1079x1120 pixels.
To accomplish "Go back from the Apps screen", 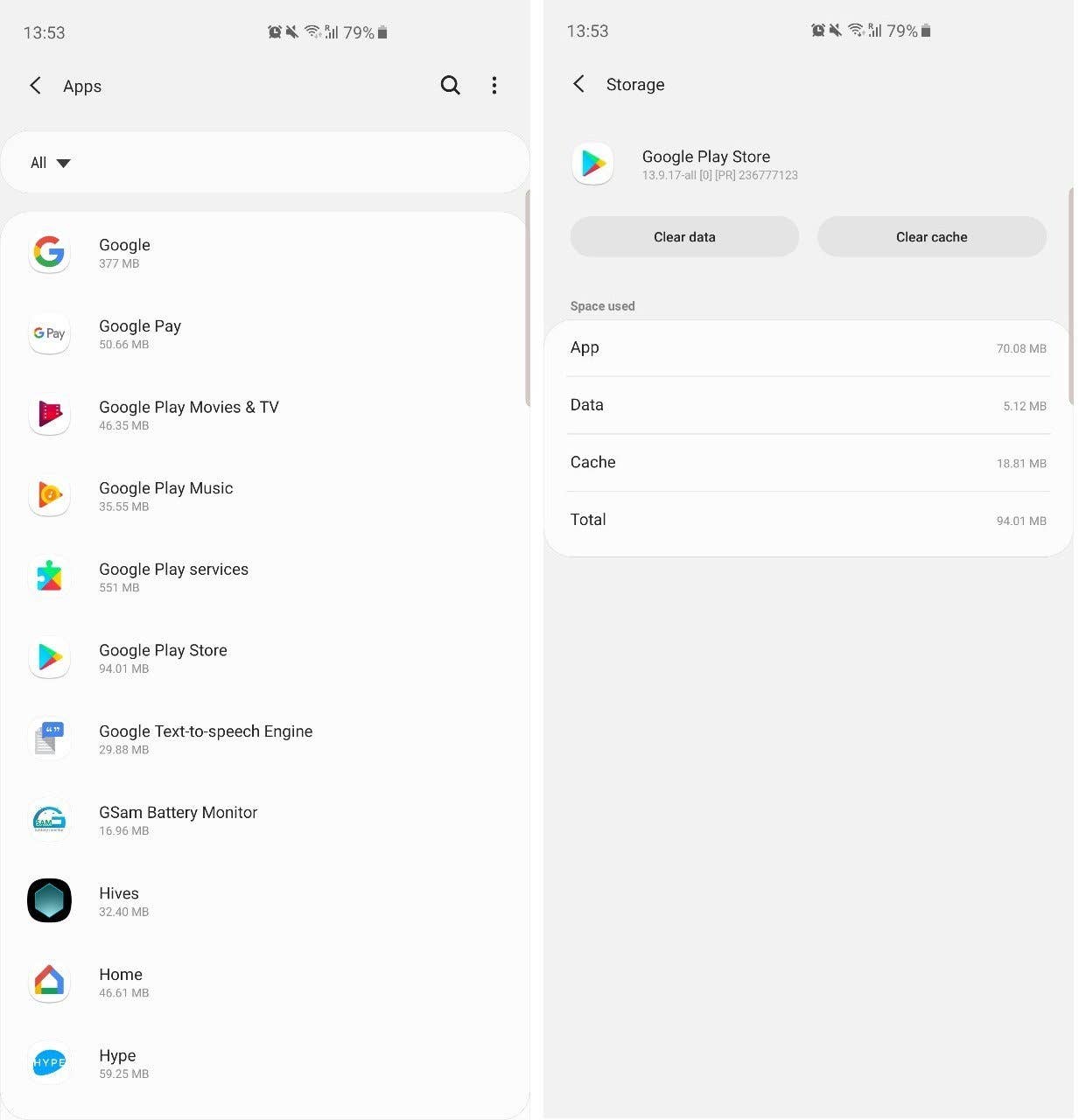I will [x=35, y=86].
